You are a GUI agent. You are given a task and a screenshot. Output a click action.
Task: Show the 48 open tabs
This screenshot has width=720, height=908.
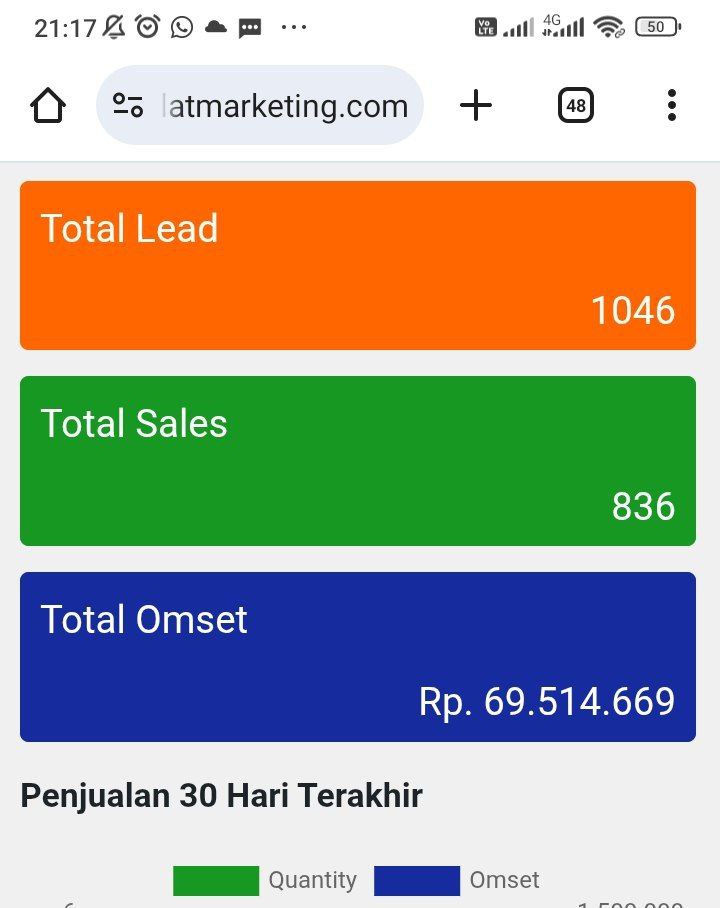pos(575,105)
